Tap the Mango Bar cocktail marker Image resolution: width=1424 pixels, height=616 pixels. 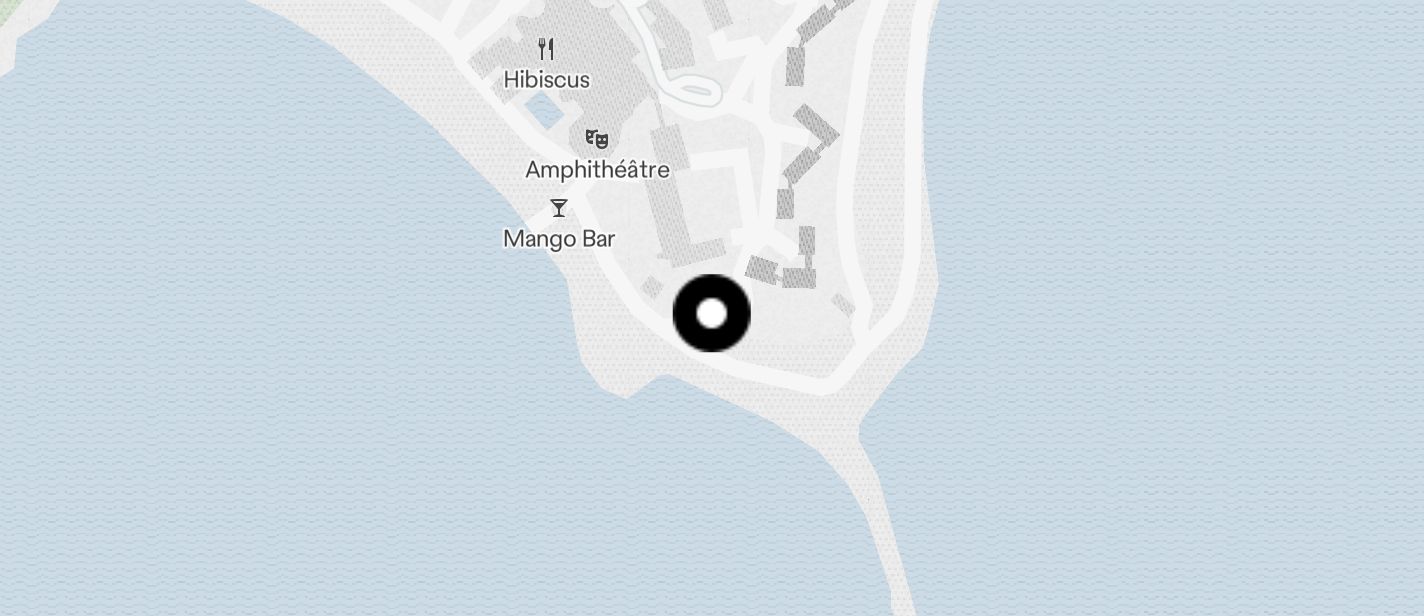pos(559,208)
